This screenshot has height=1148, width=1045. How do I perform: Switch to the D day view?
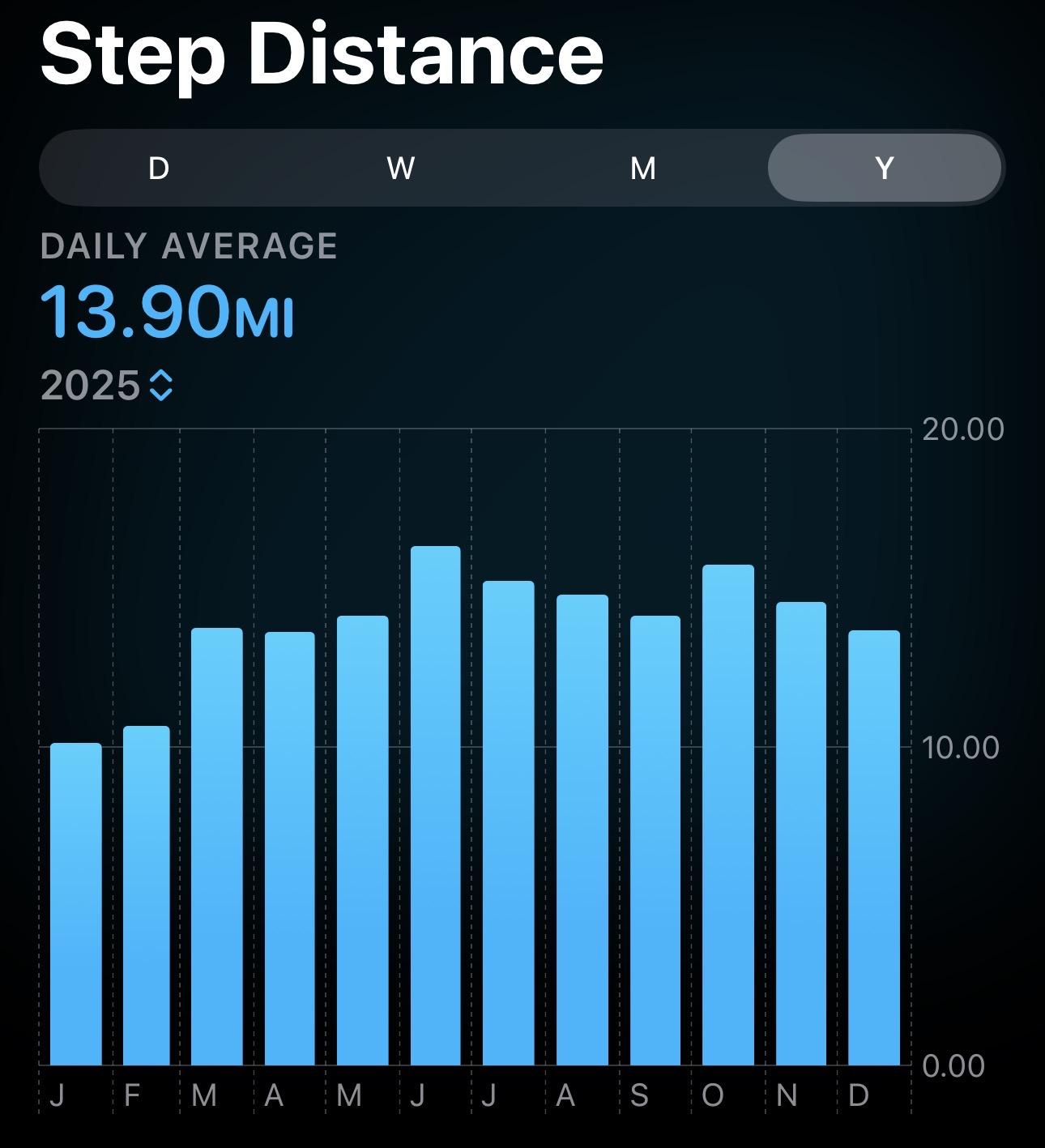tap(159, 169)
